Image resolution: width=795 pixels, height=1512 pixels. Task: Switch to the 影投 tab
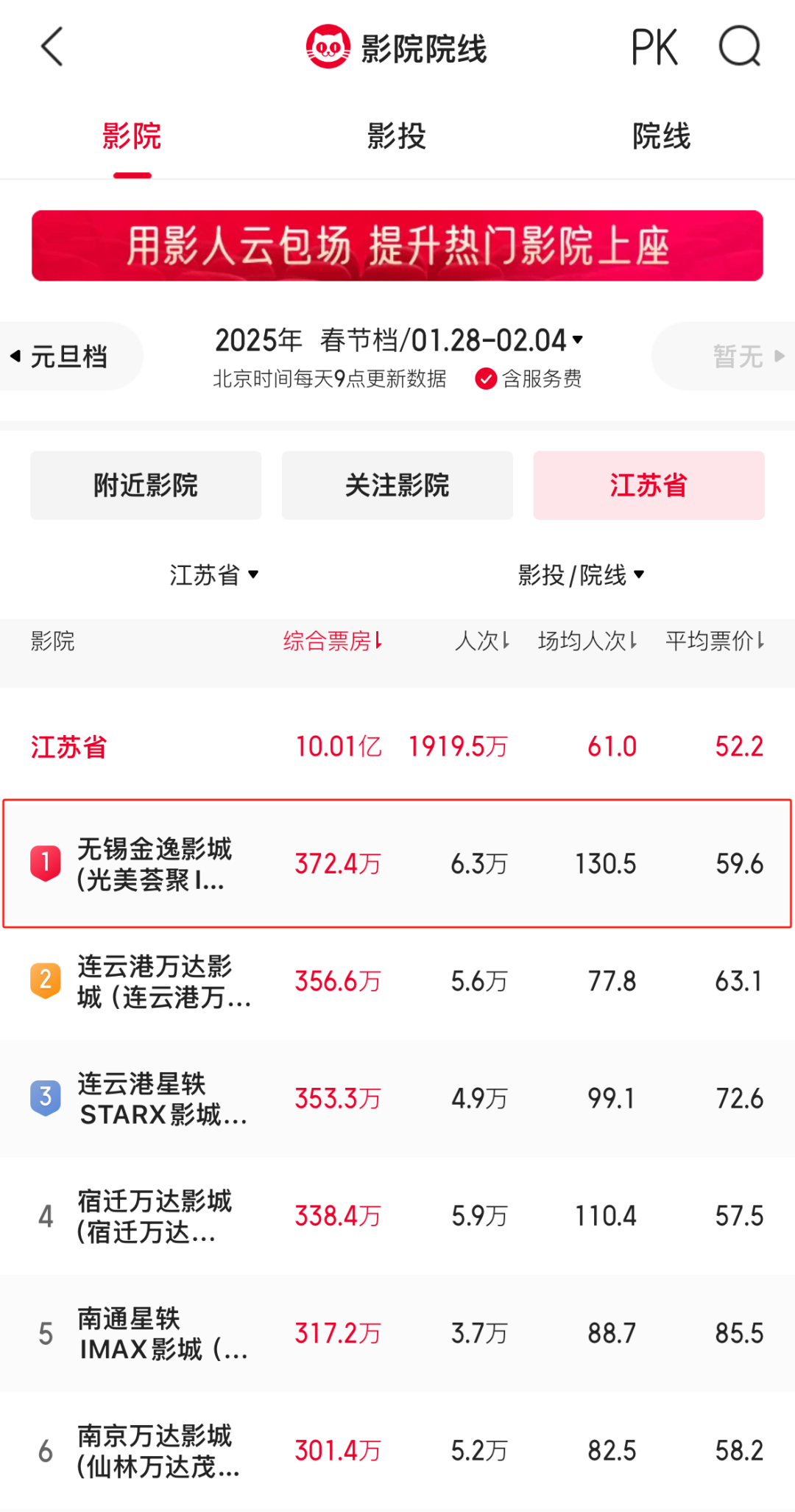(x=397, y=136)
